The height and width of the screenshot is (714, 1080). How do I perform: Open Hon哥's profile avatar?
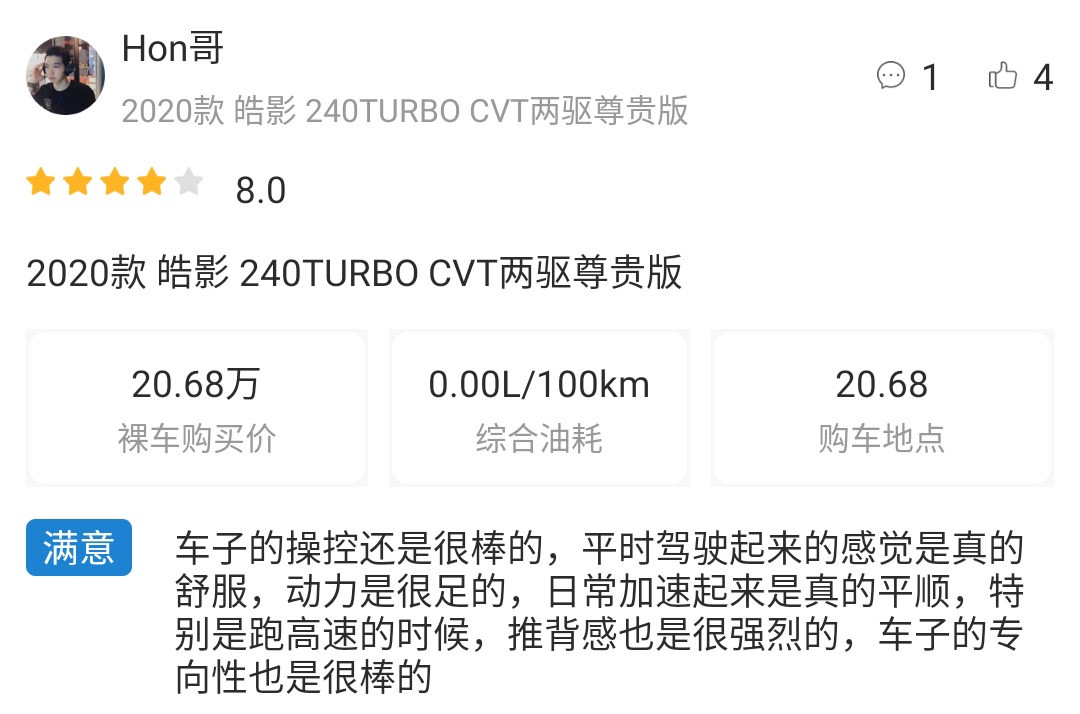pos(66,76)
